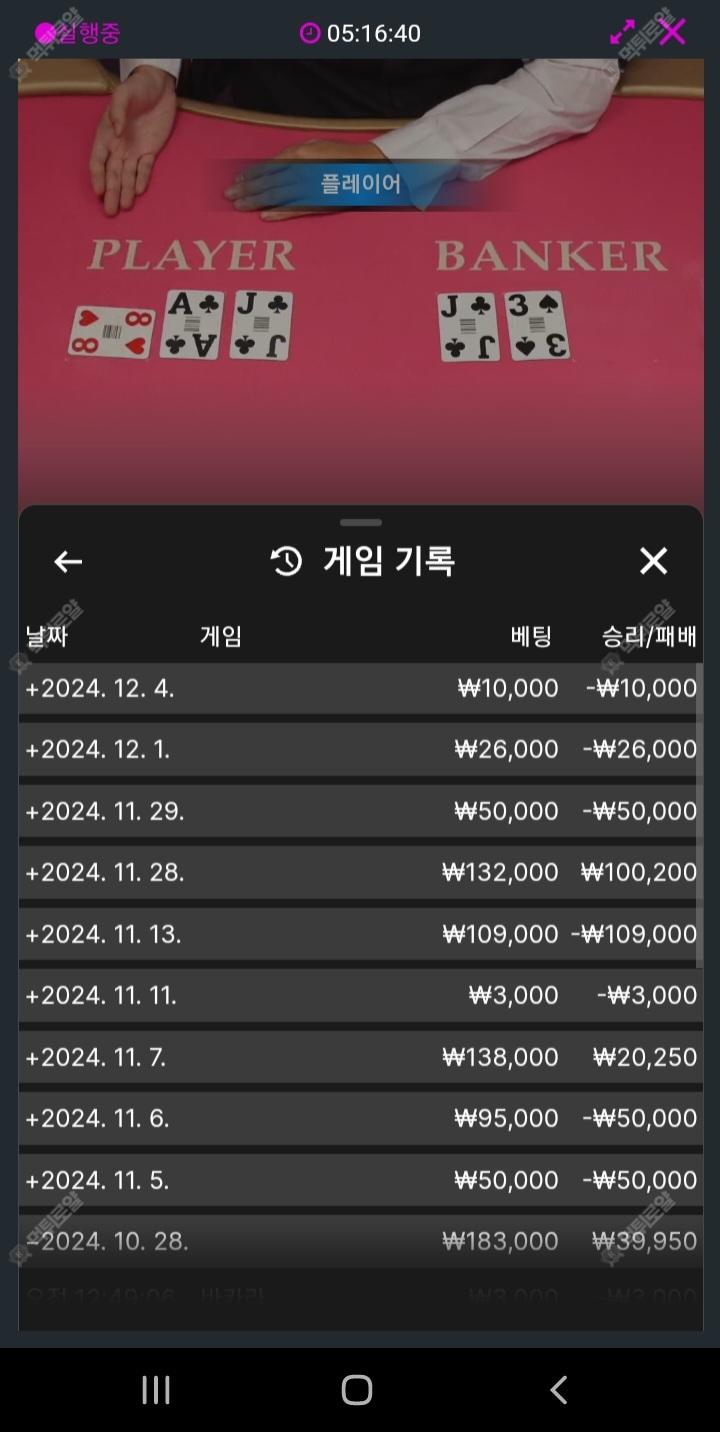Expand the 2024. 11. 13. record
The height and width of the screenshot is (1432, 720).
click(x=104, y=934)
